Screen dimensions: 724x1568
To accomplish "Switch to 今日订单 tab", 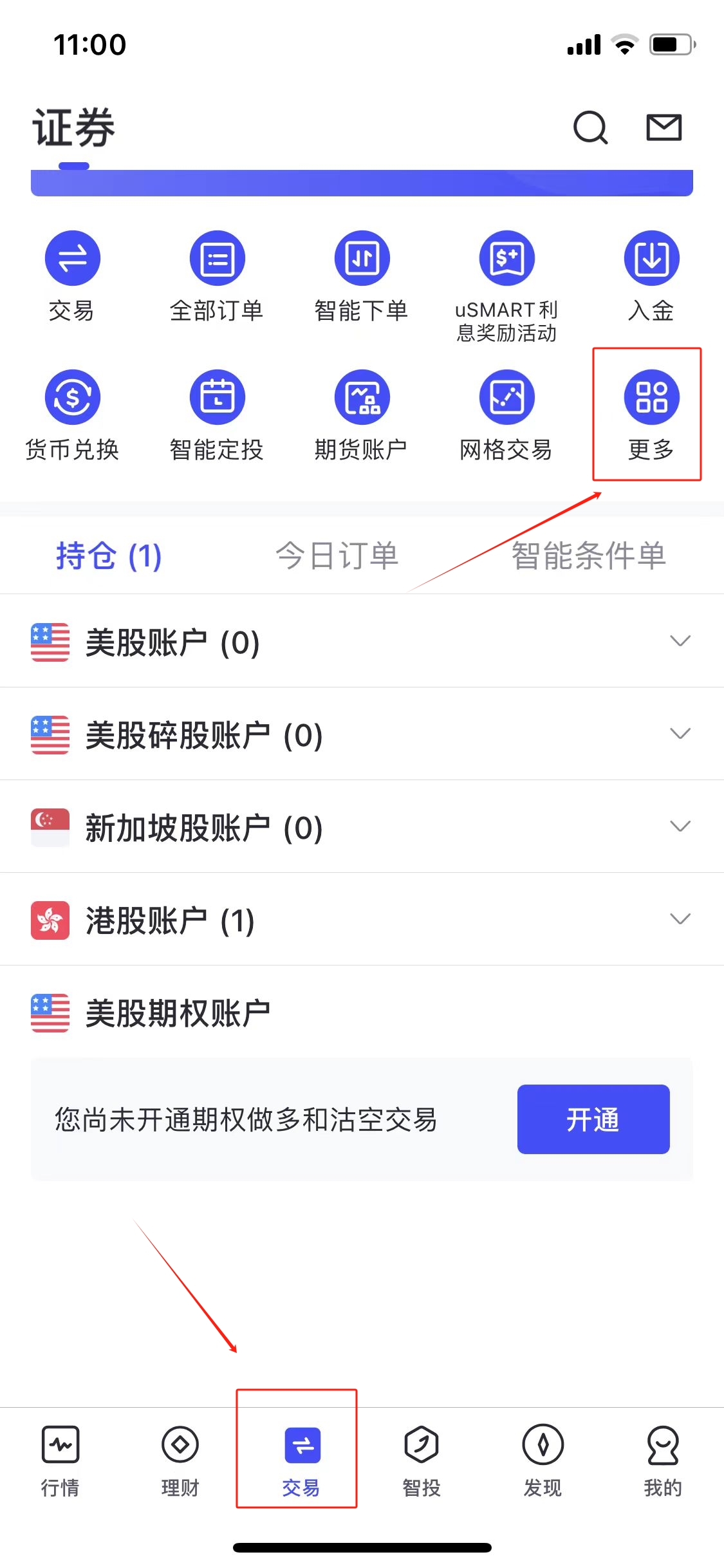I will 337,555.
